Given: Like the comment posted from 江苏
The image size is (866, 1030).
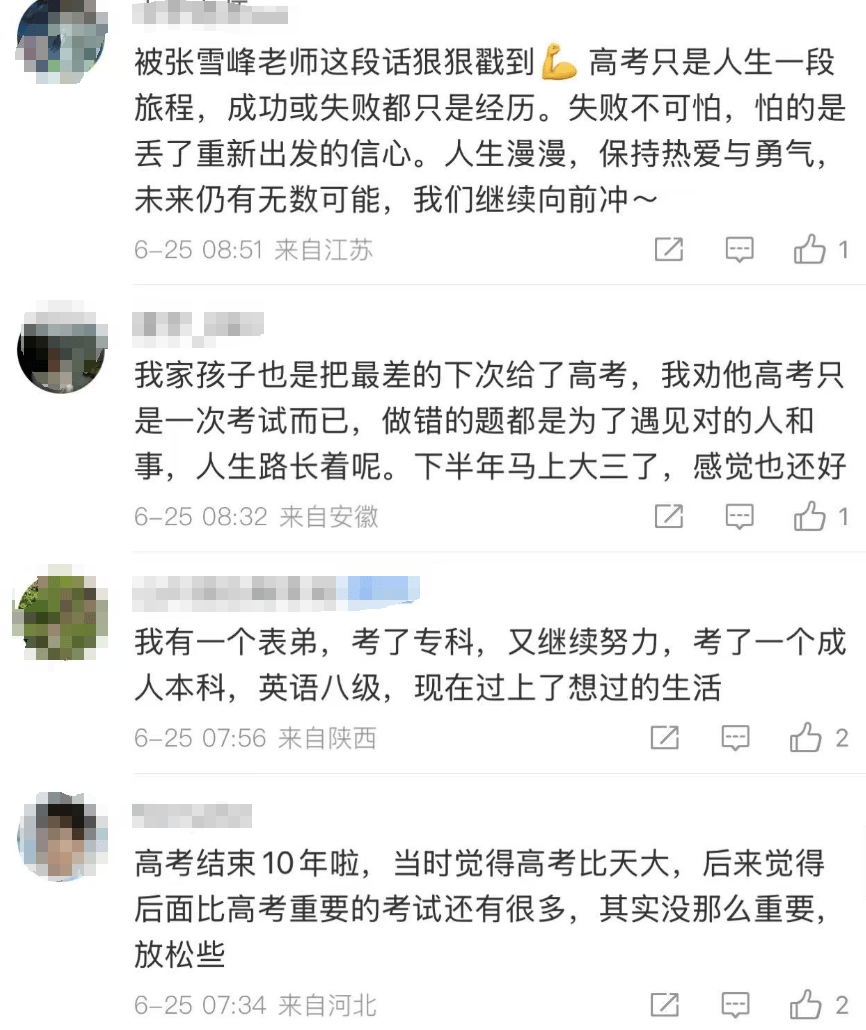Looking at the screenshot, I should pos(810,249).
